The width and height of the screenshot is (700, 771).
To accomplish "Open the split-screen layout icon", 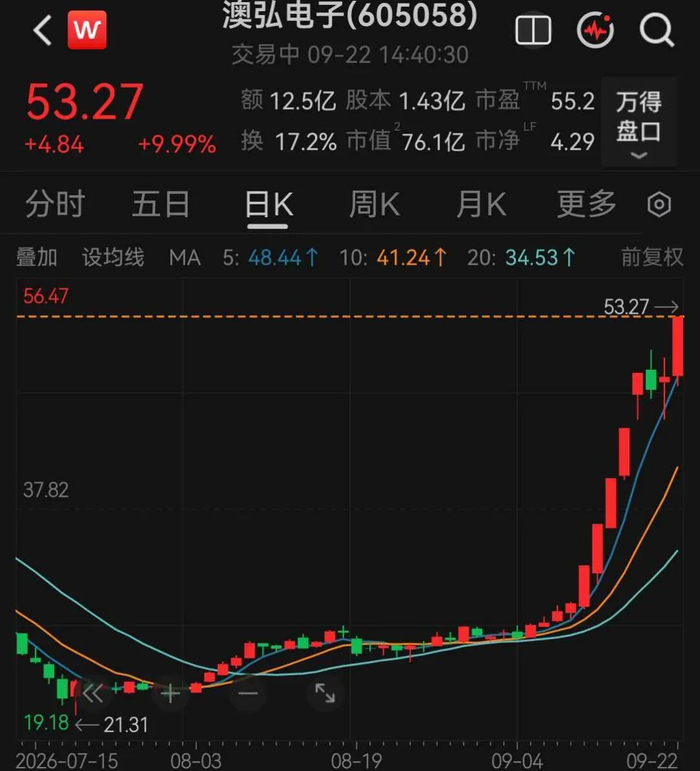I will coord(533,30).
